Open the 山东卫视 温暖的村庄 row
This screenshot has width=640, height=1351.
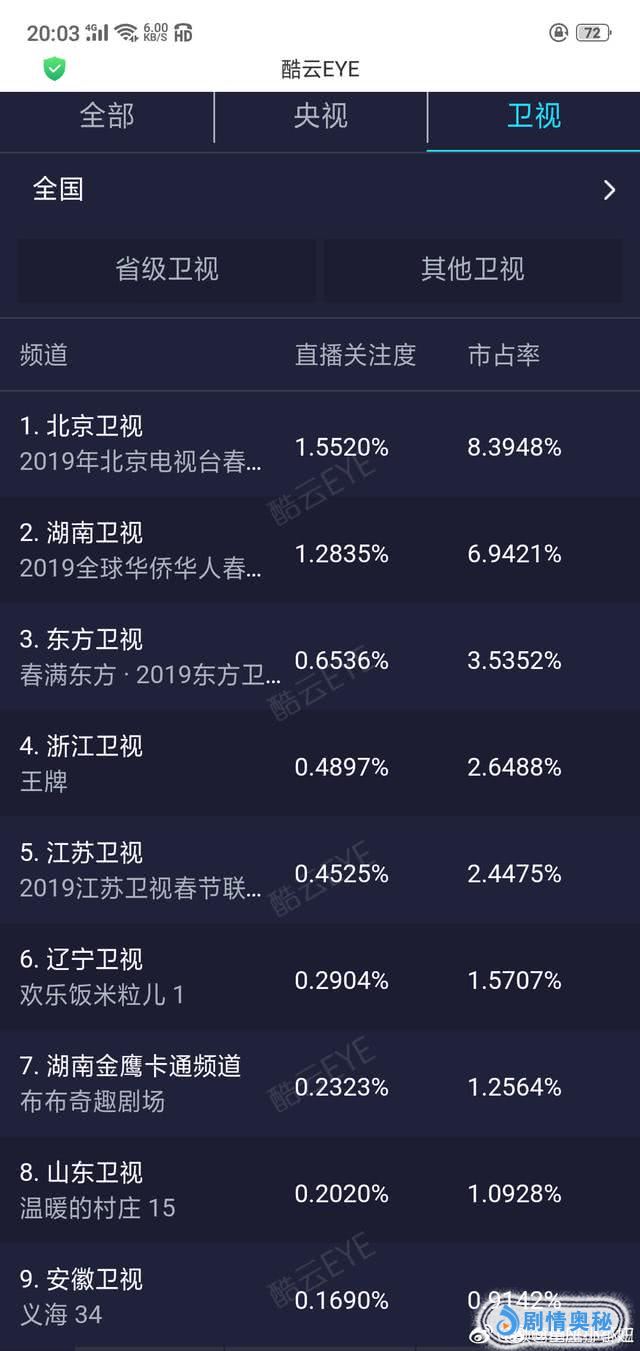(320, 1191)
